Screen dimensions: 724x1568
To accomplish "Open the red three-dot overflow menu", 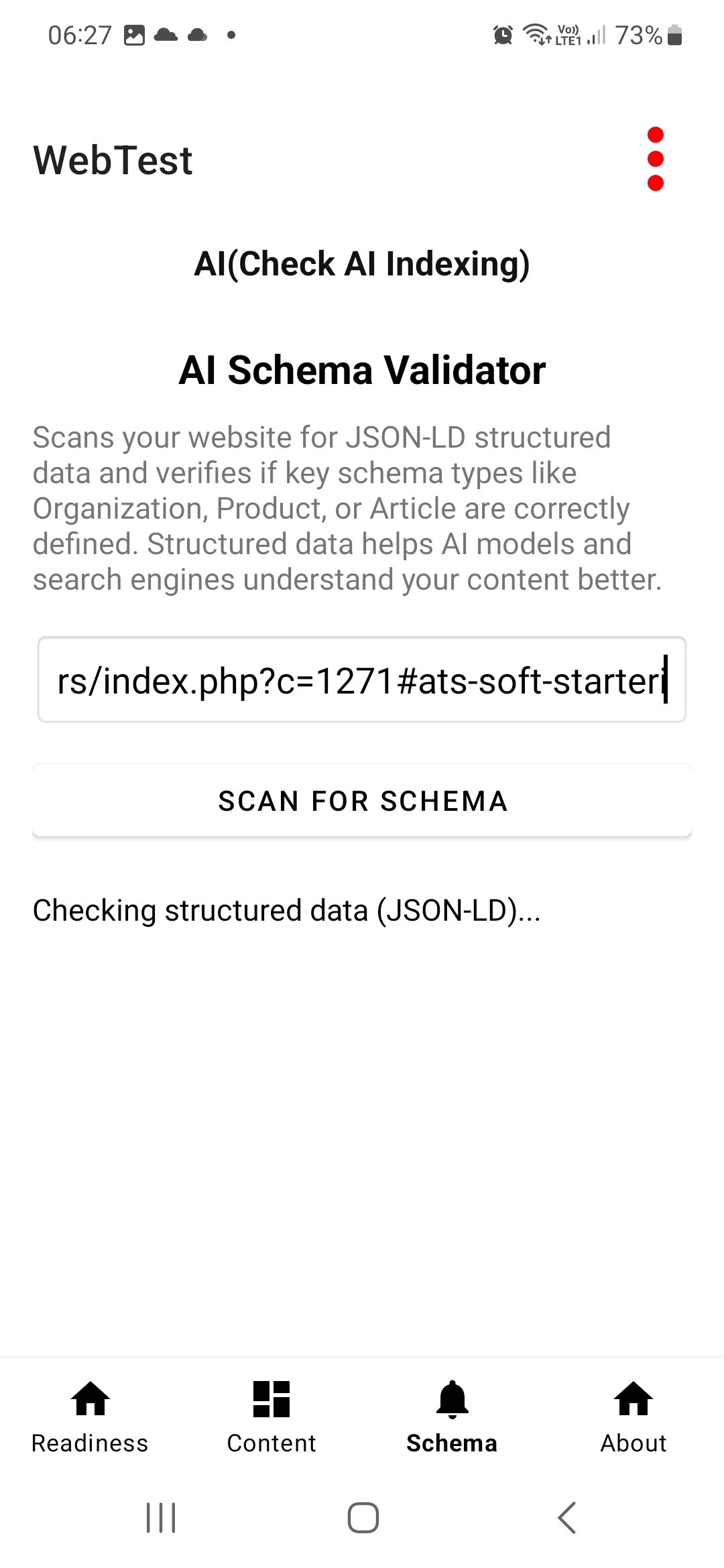I will pos(656,159).
